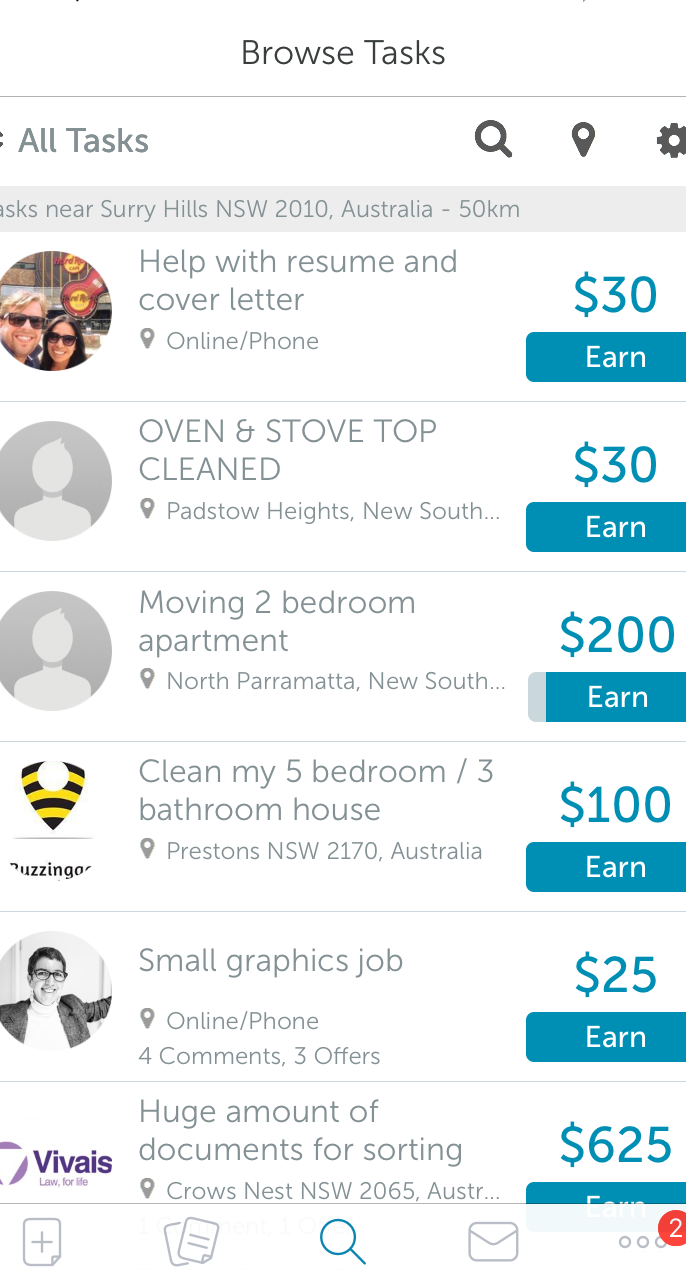The width and height of the screenshot is (686, 1270).
Task: Open the more options tab with badge
Action: tap(645, 1242)
